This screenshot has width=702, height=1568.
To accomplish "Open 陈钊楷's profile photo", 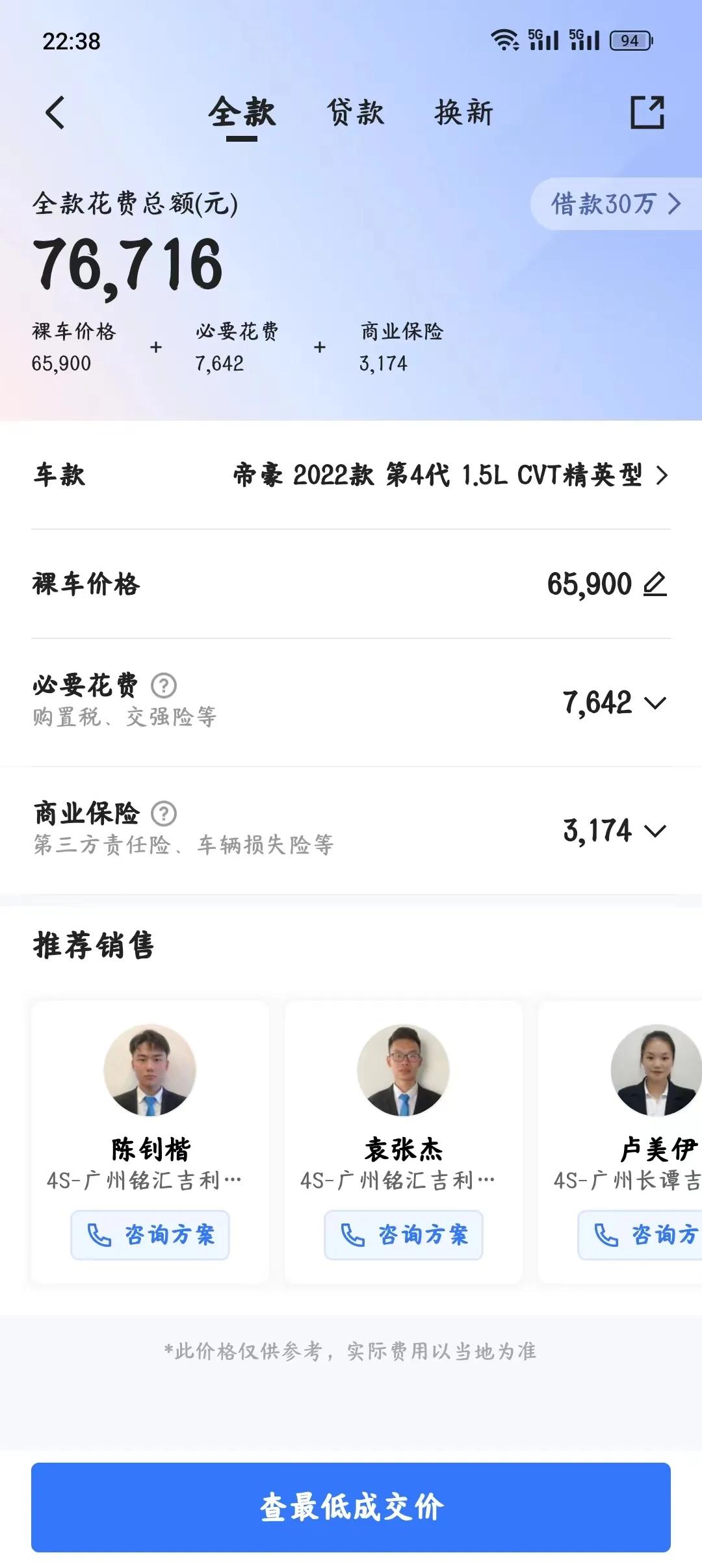I will click(150, 1069).
